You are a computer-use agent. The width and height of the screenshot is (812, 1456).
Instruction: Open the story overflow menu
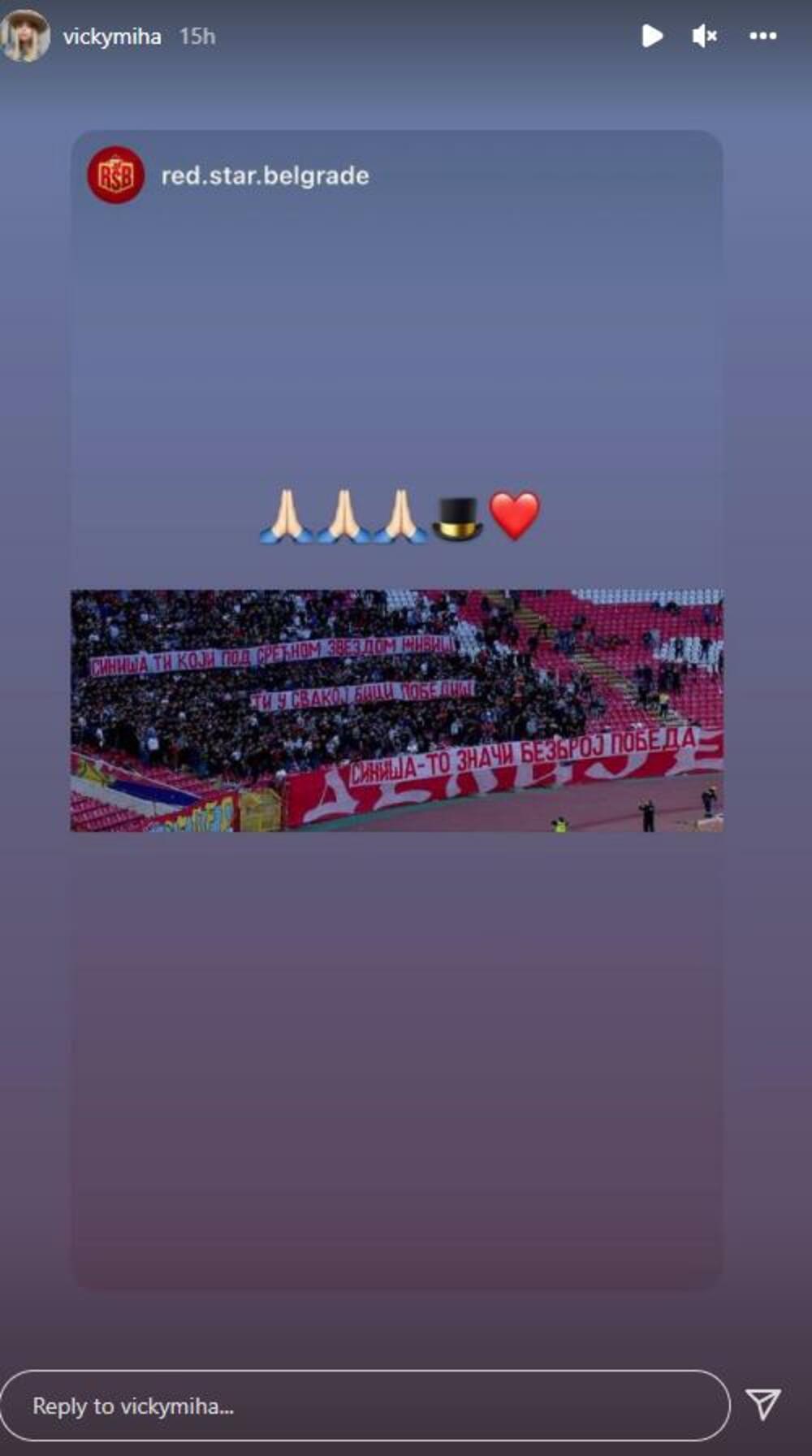[x=762, y=36]
